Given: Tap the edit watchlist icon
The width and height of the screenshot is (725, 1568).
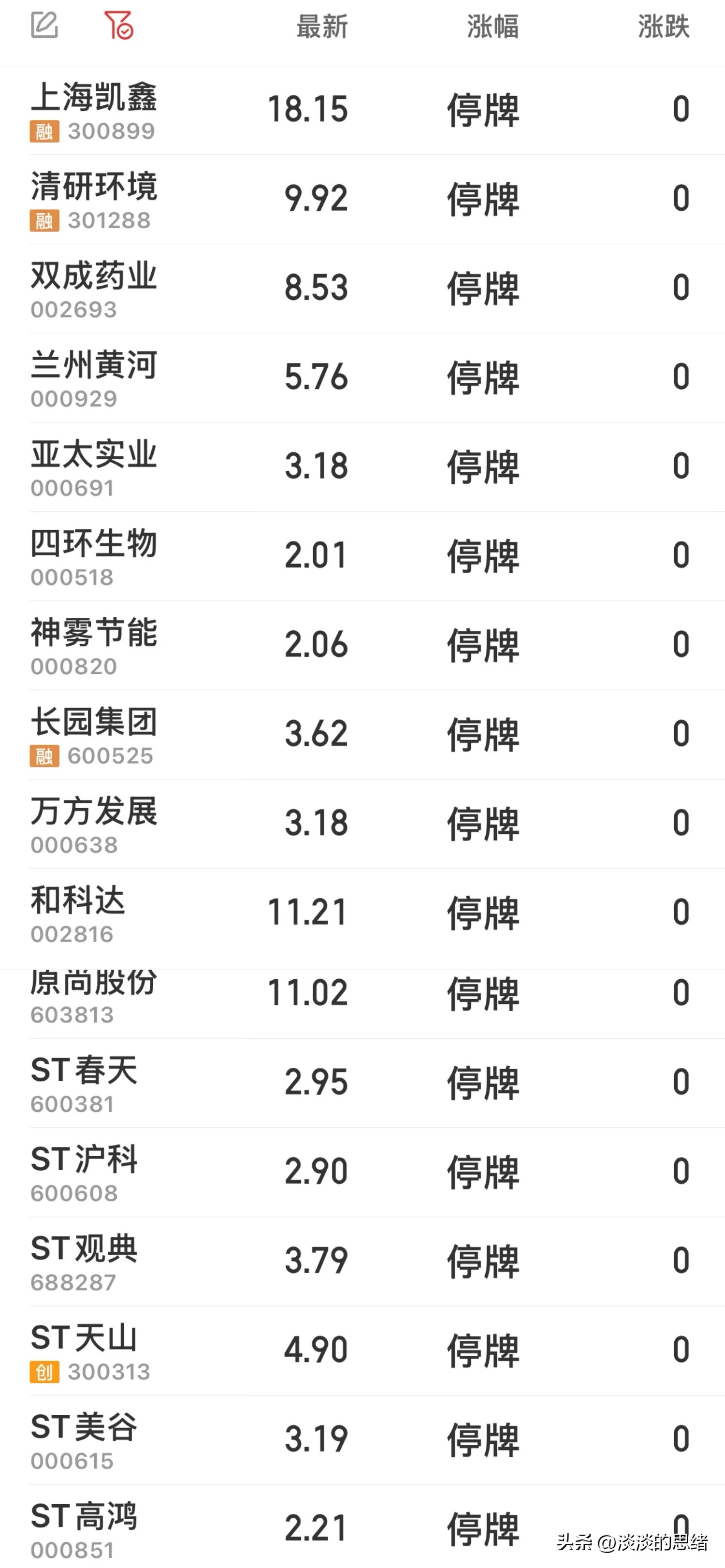Looking at the screenshot, I should pyautogui.click(x=44, y=26).
